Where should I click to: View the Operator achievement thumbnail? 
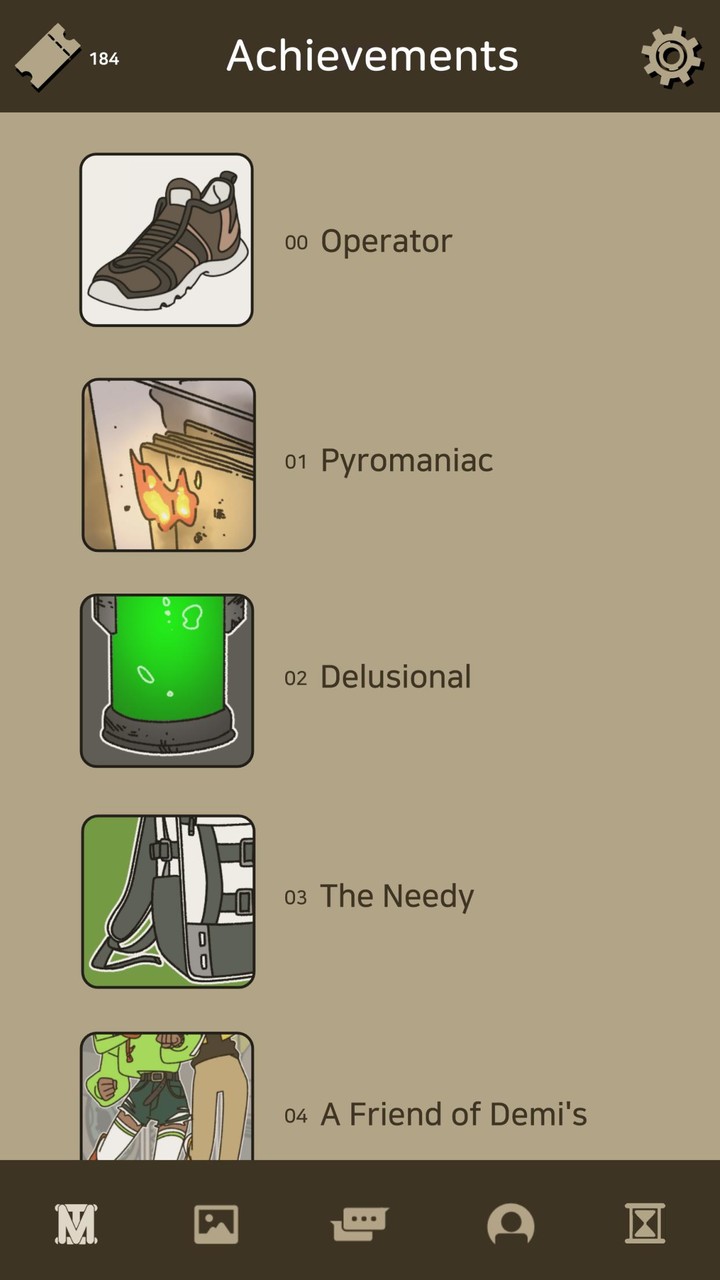166,240
